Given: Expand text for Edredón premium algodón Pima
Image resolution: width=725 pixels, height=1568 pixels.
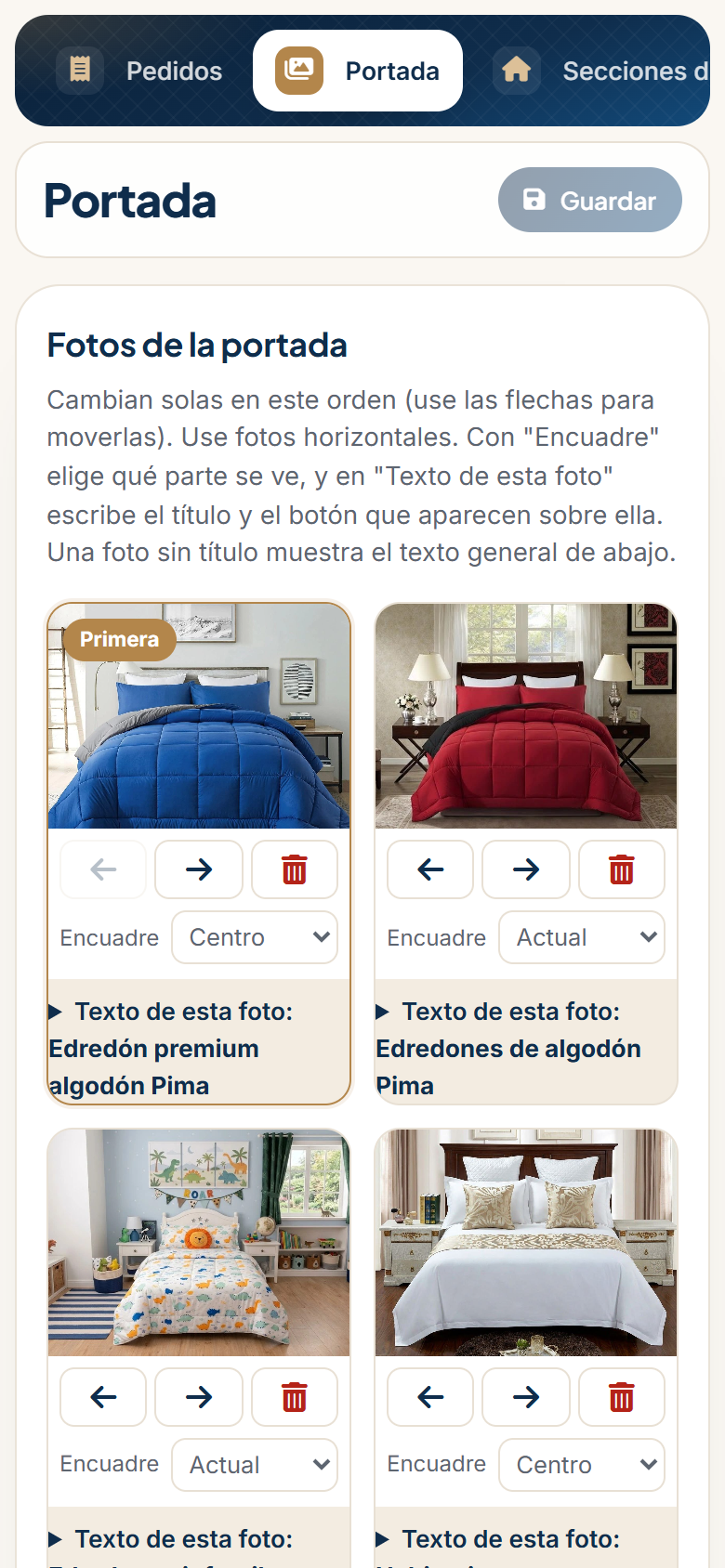Looking at the screenshot, I should (x=199, y=1048).
